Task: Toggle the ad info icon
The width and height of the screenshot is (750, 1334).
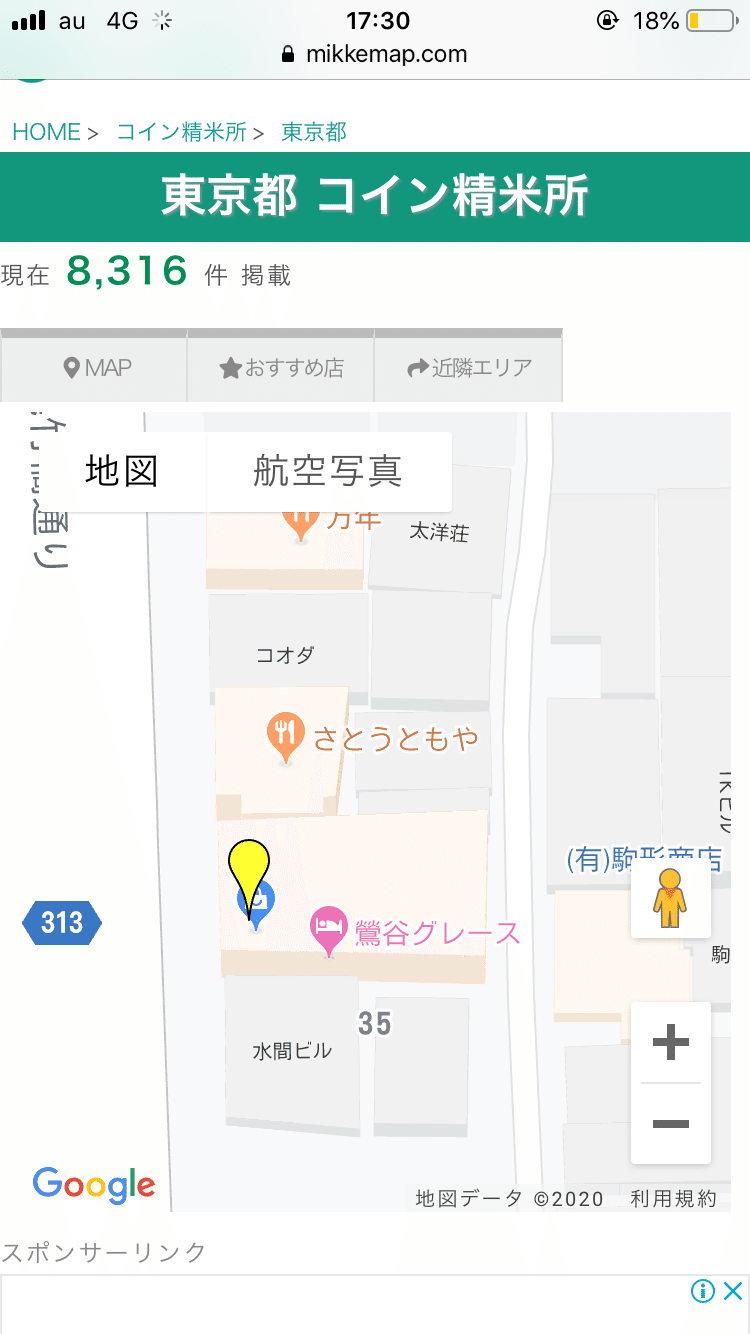Action: point(704,1291)
